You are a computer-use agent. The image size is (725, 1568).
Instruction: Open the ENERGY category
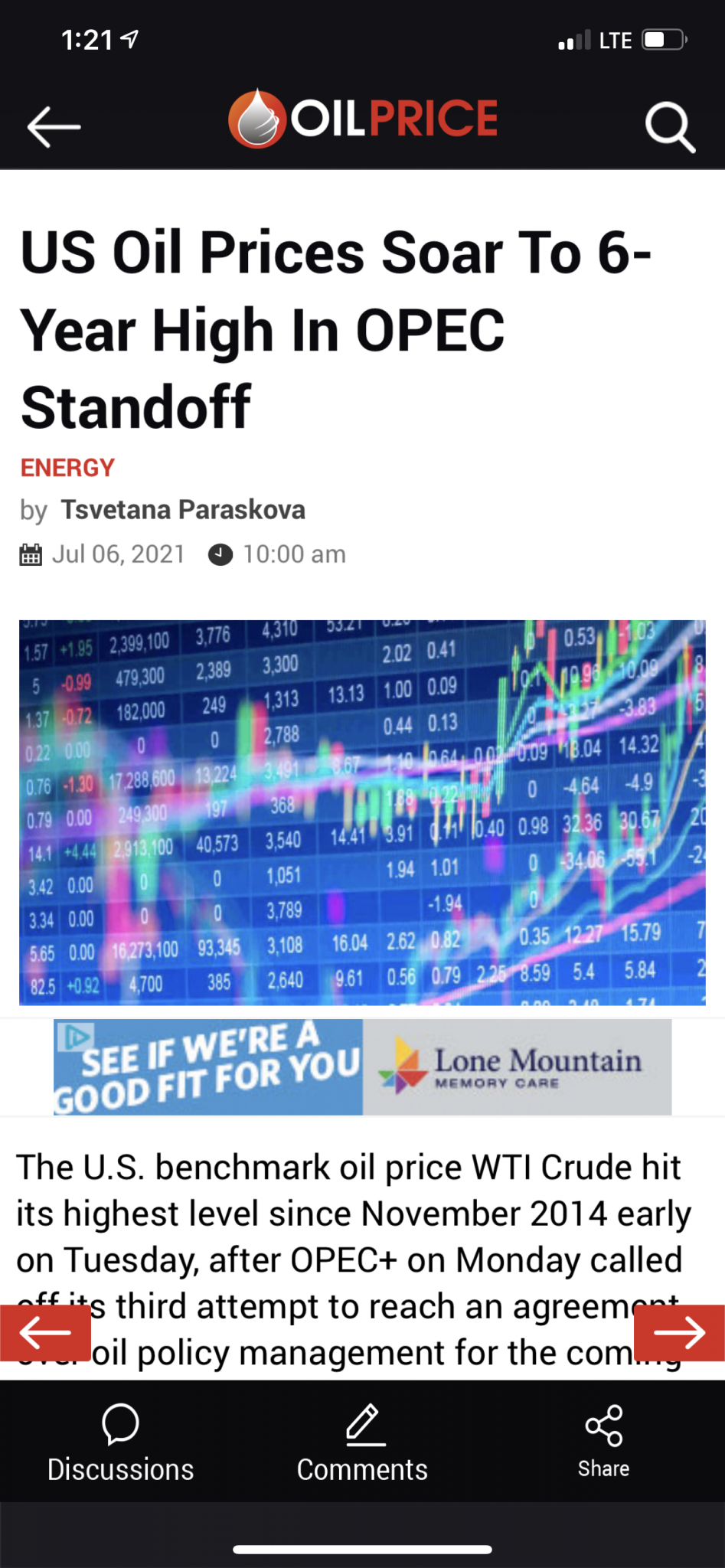coord(67,468)
